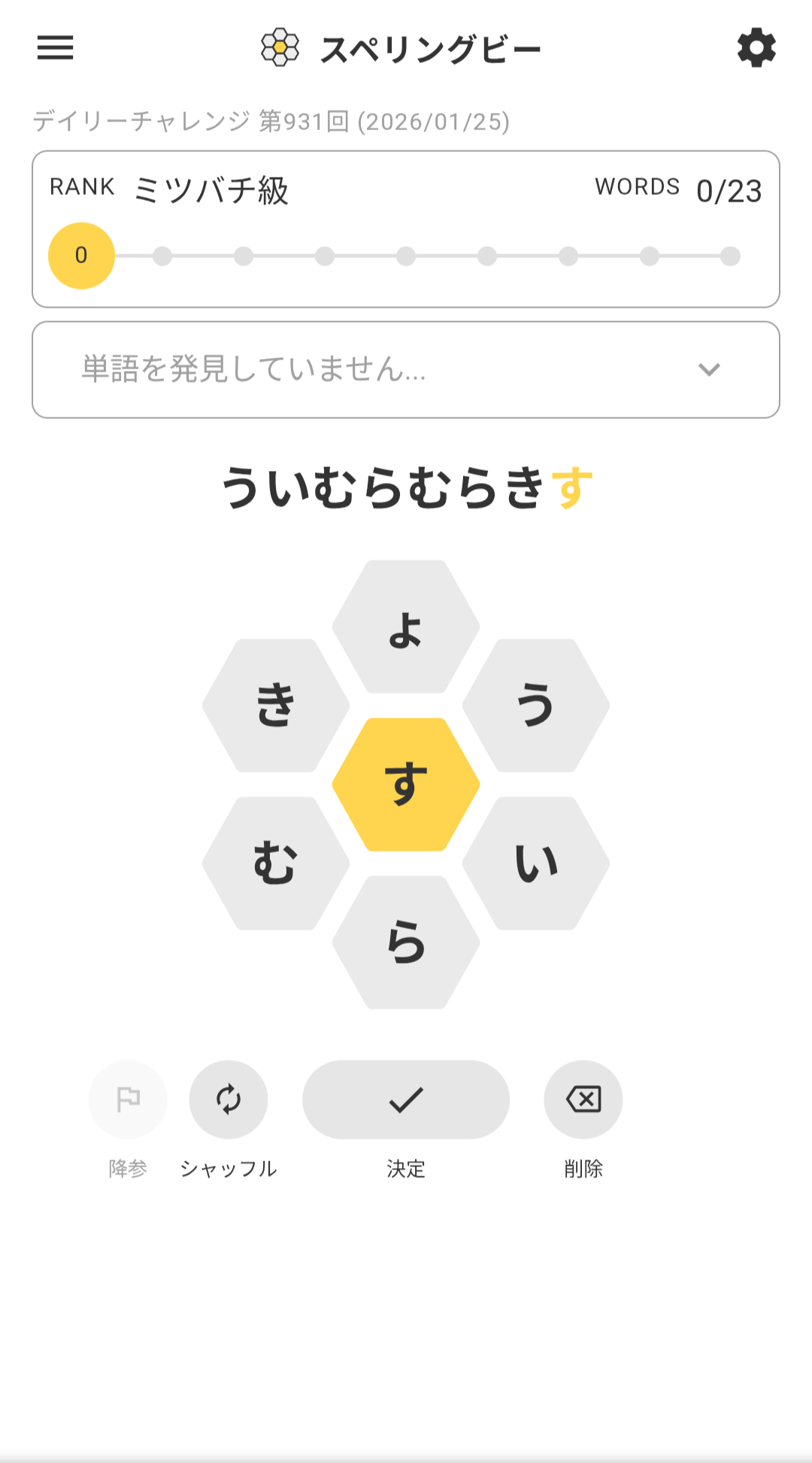Select the yellow center す hexagon
The height and width of the screenshot is (1463, 812).
point(406,785)
